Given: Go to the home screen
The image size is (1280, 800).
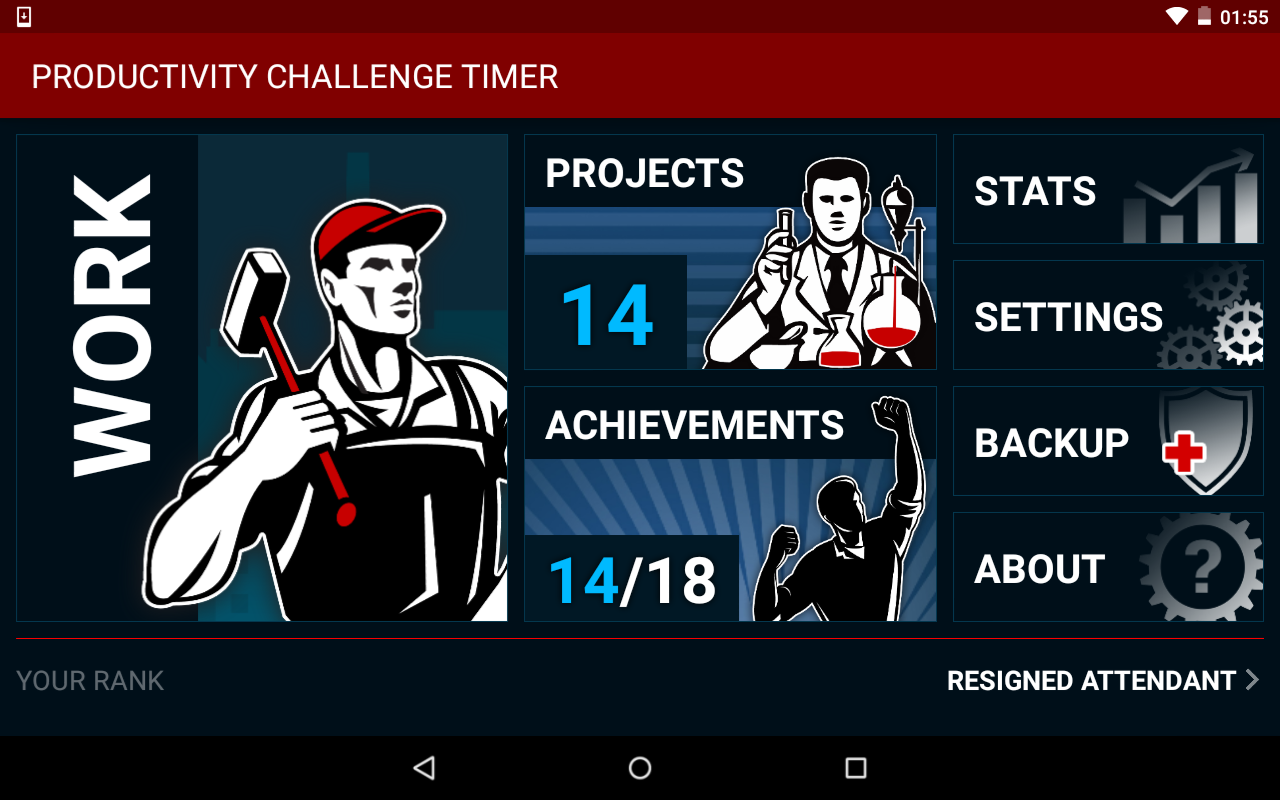Looking at the screenshot, I should pos(640,768).
